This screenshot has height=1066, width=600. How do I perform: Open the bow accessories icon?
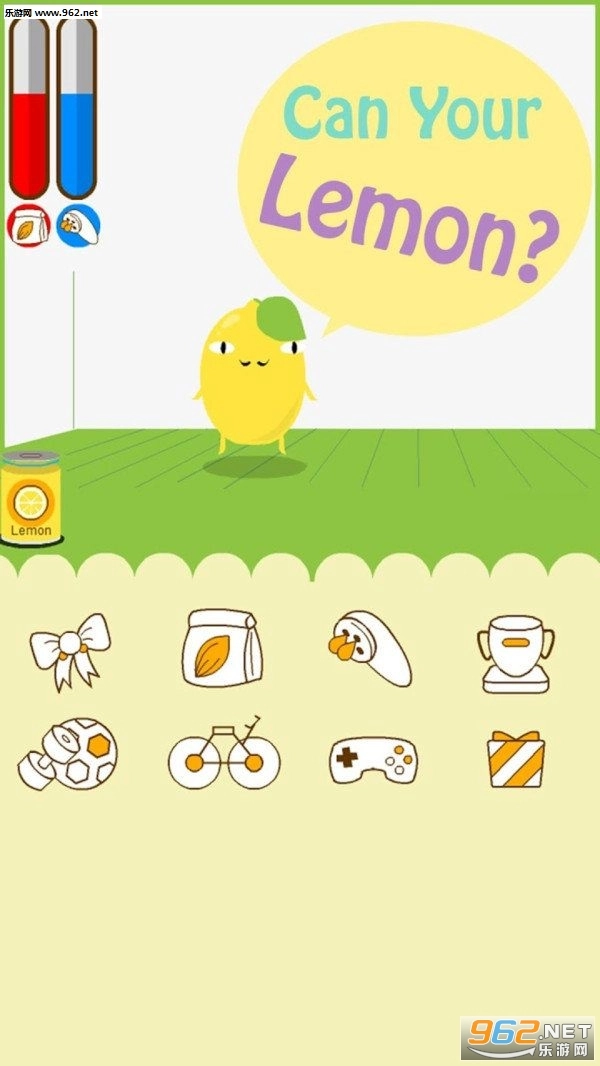tap(71, 651)
